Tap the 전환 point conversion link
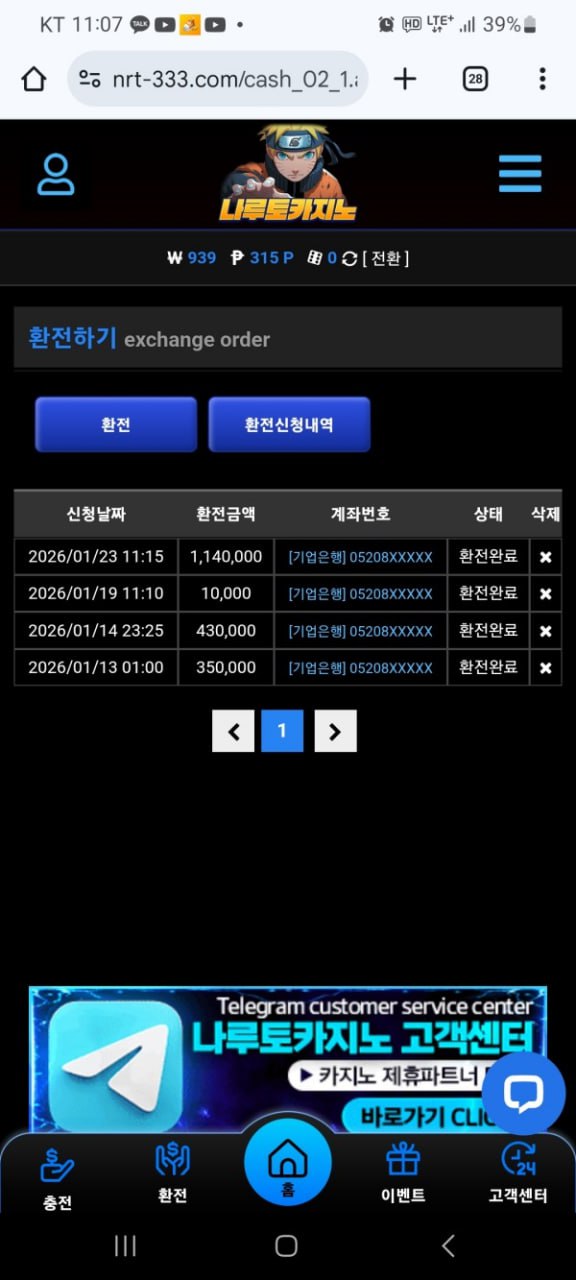 pos(386,258)
